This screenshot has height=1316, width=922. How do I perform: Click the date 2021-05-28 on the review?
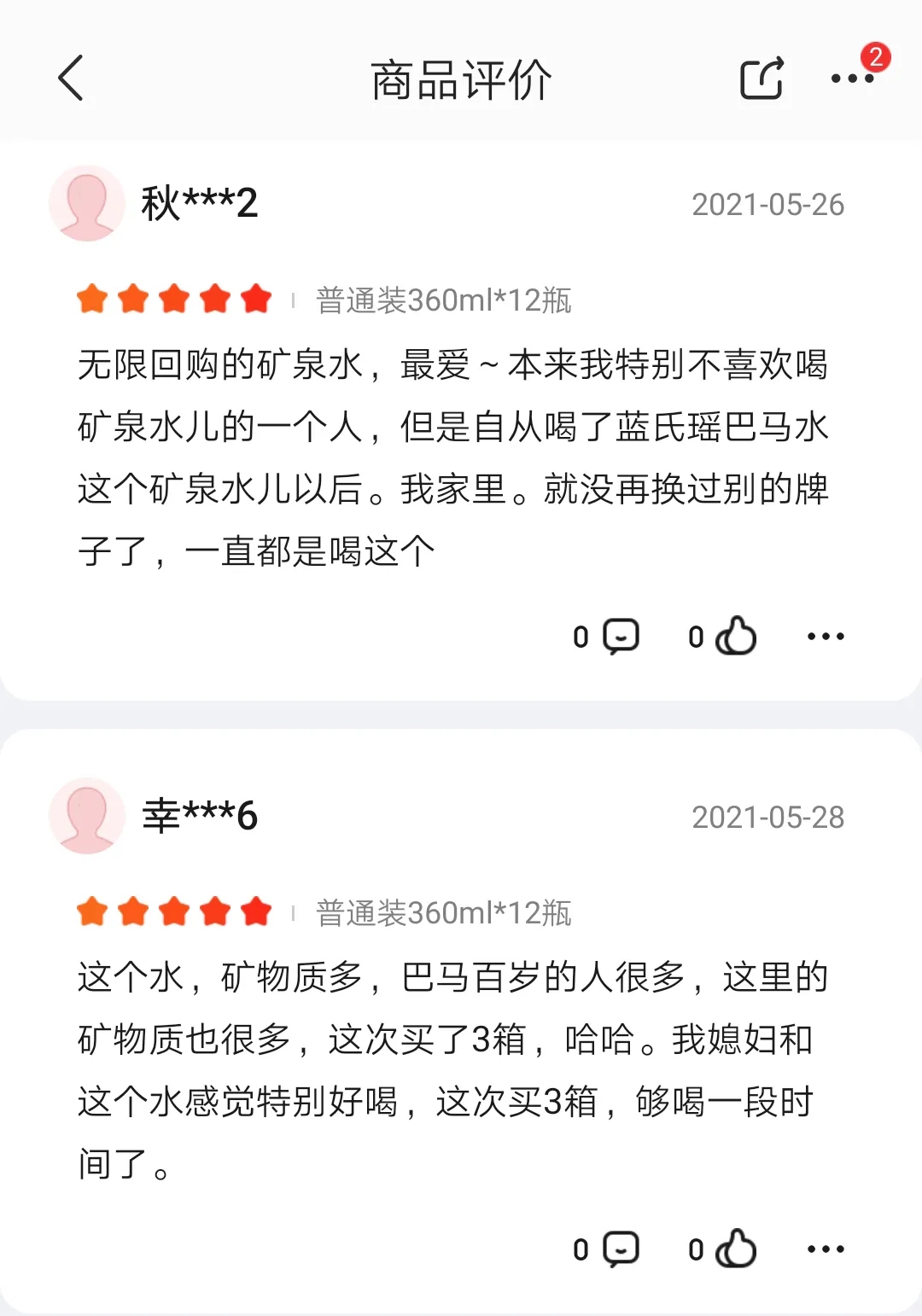767,819
